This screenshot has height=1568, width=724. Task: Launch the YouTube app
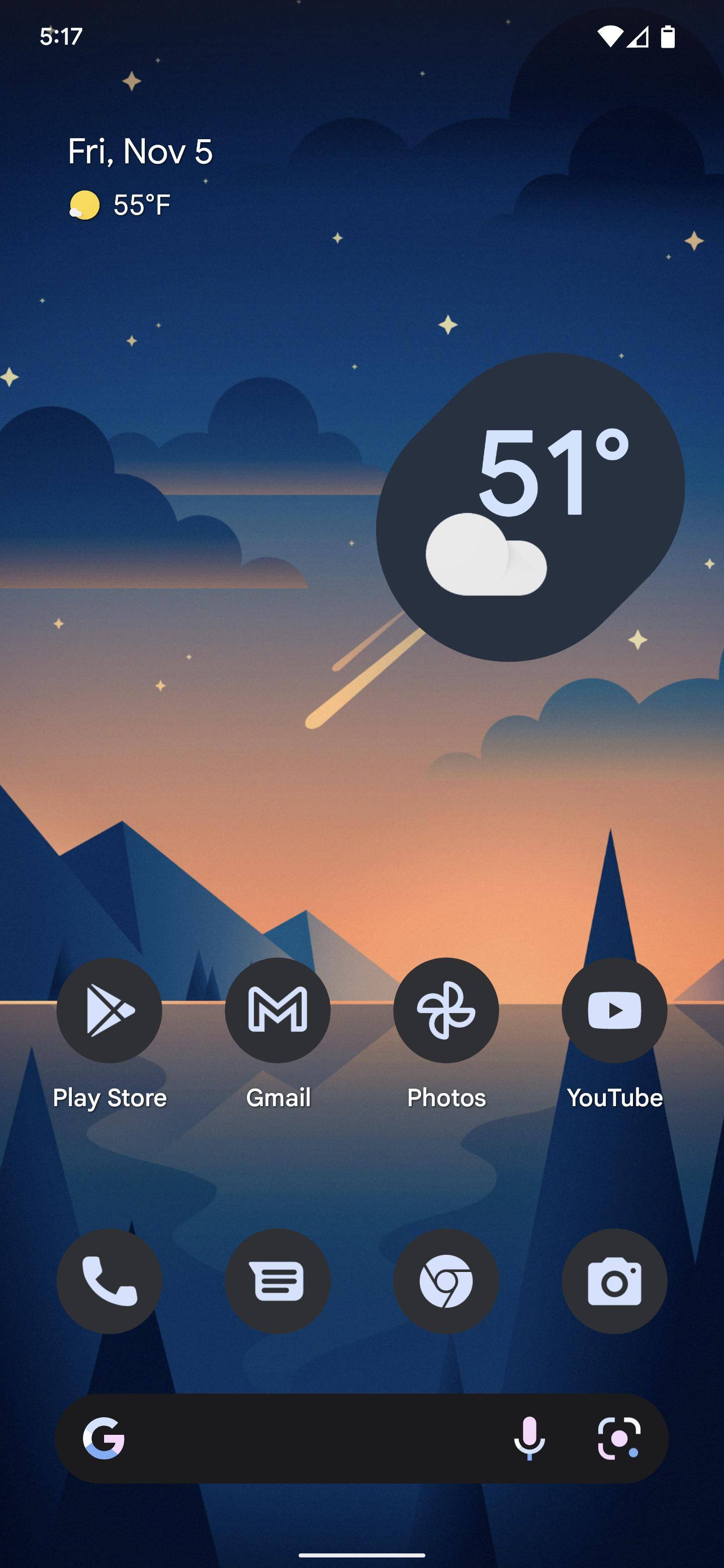(614, 1011)
